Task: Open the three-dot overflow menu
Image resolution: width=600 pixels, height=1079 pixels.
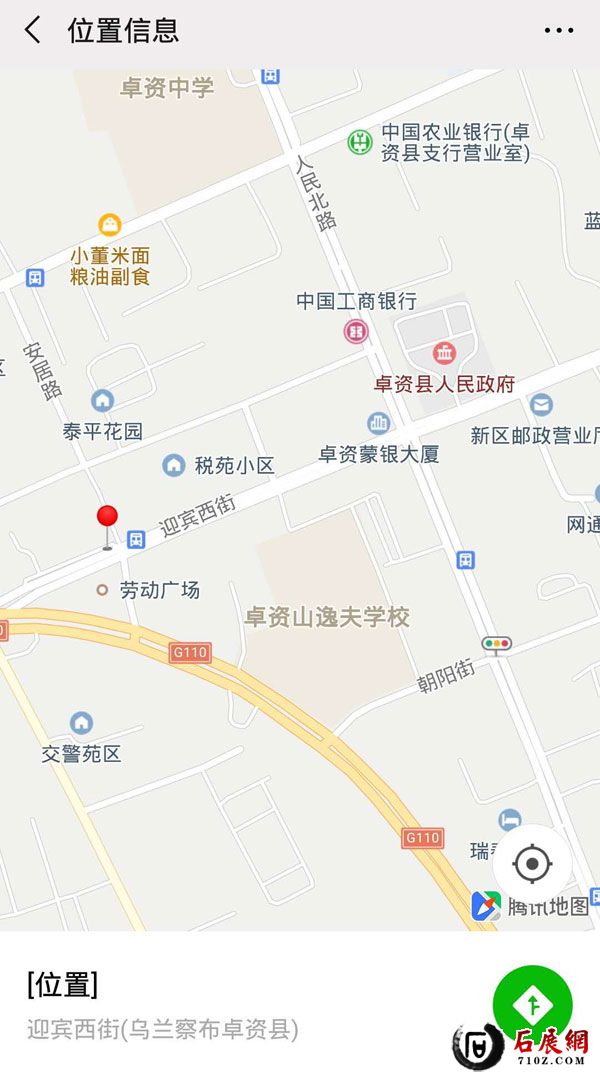Action: pyautogui.click(x=558, y=31)
